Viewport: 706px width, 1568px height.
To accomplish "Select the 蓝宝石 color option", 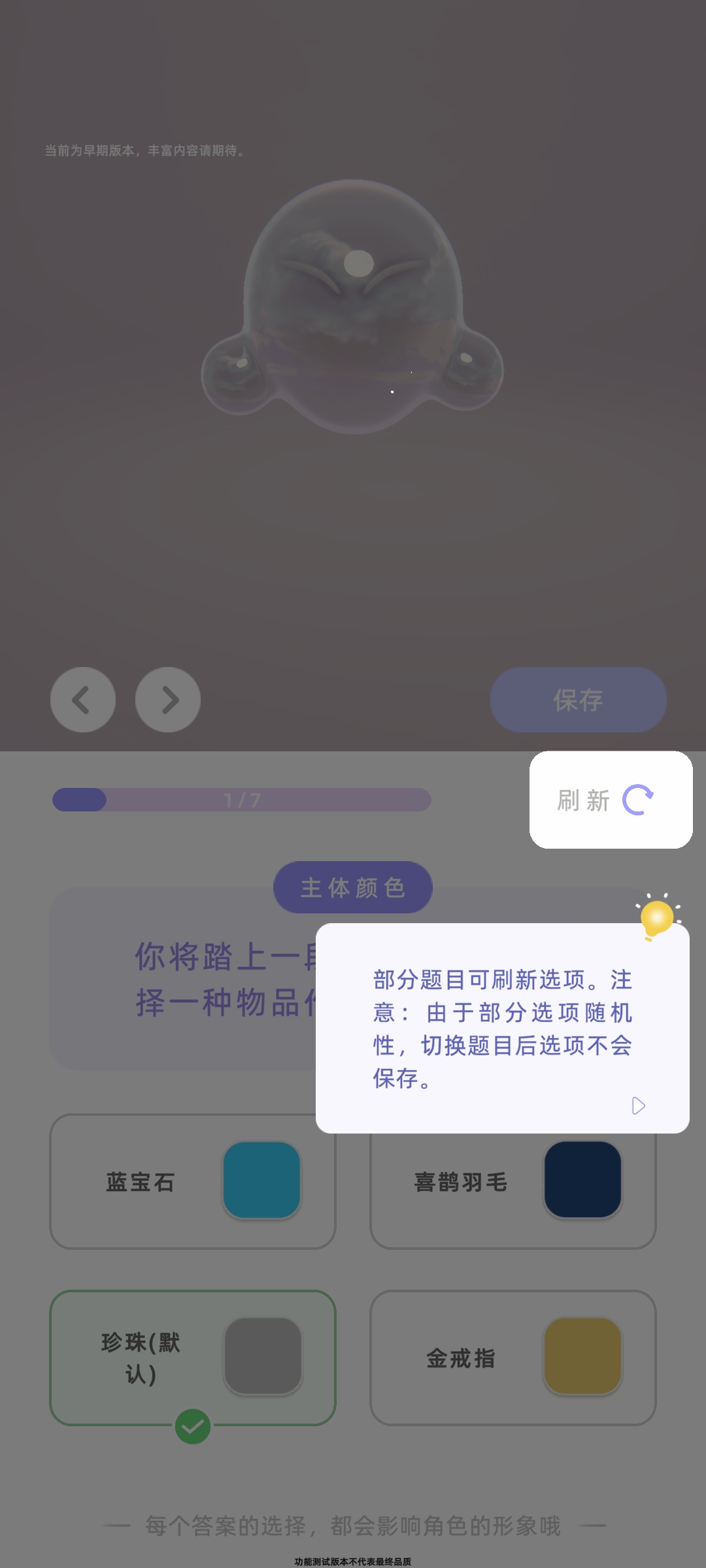I will pyautogui.click(x=193, y=1181).
